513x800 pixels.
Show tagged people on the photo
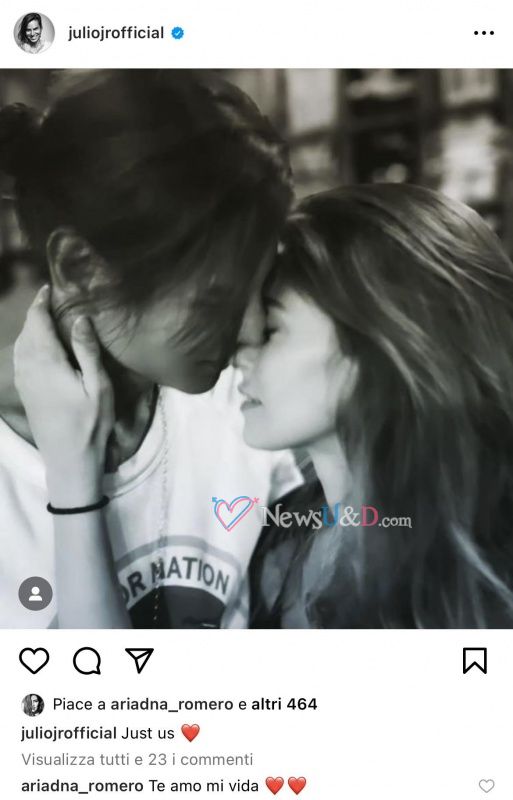click(x=35, y=594)
